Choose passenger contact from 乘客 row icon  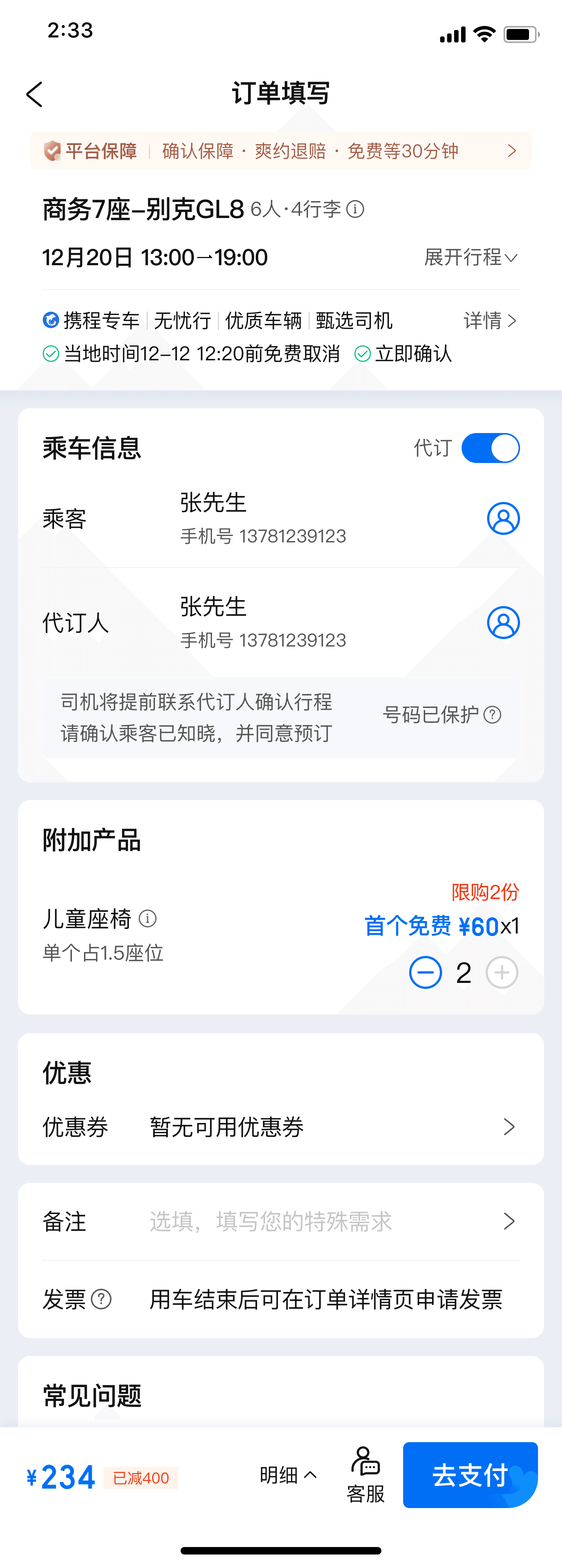click(x=503, y=518)
